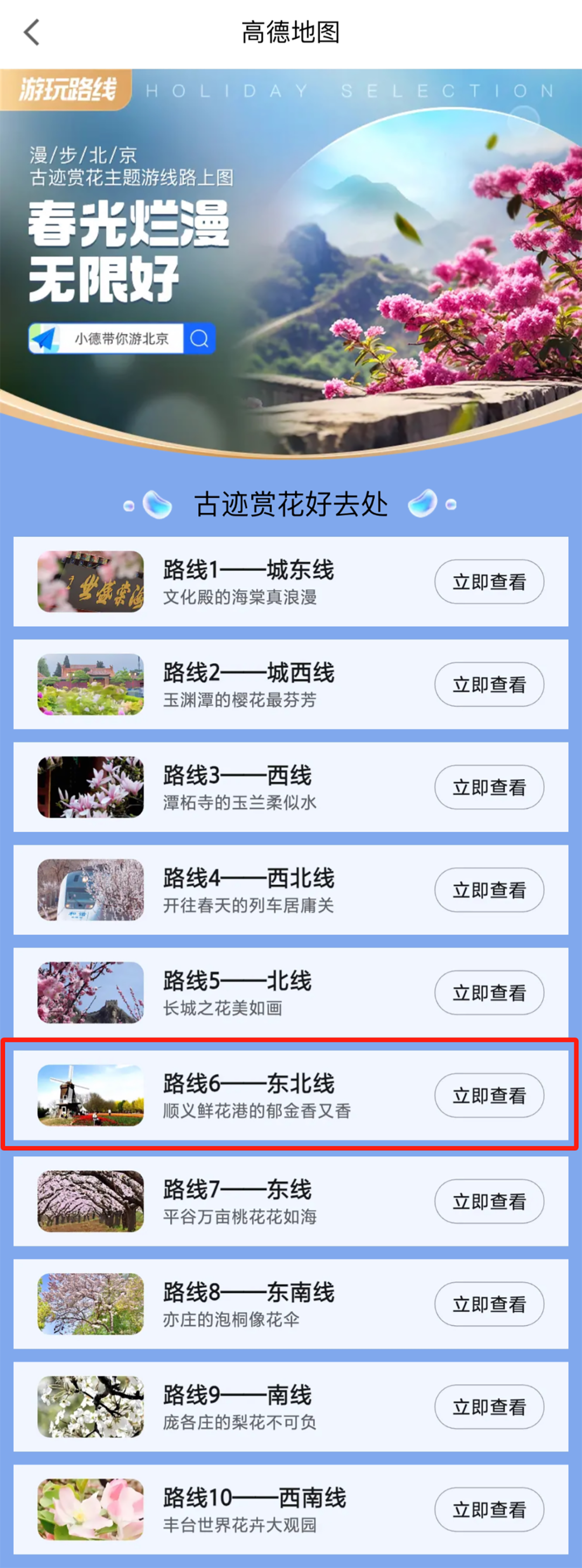
Task: View details of 路线2 城西线
Action: click(x=489, y=685)
